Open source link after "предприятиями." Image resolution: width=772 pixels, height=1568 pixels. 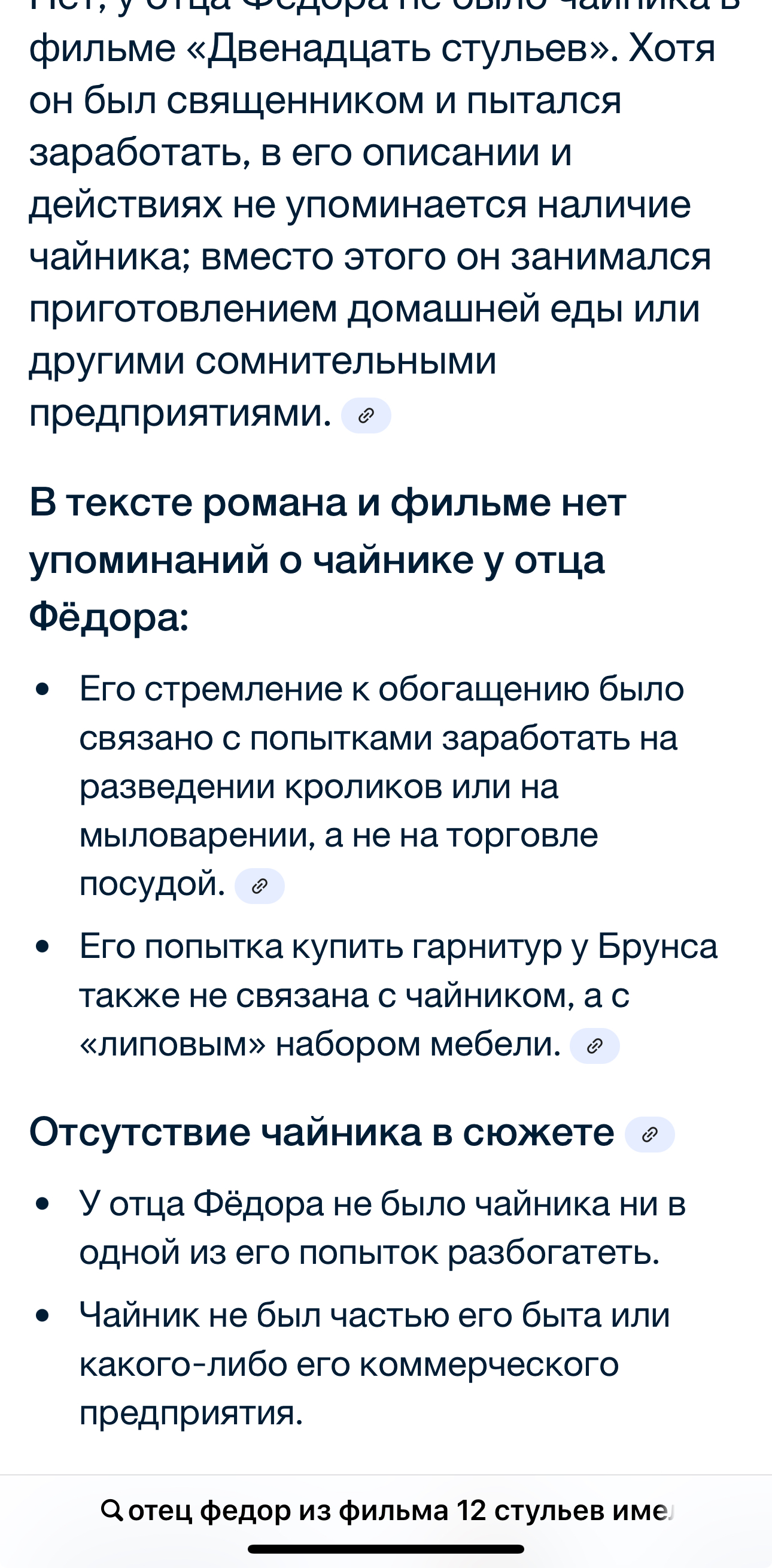coord(366,415)
